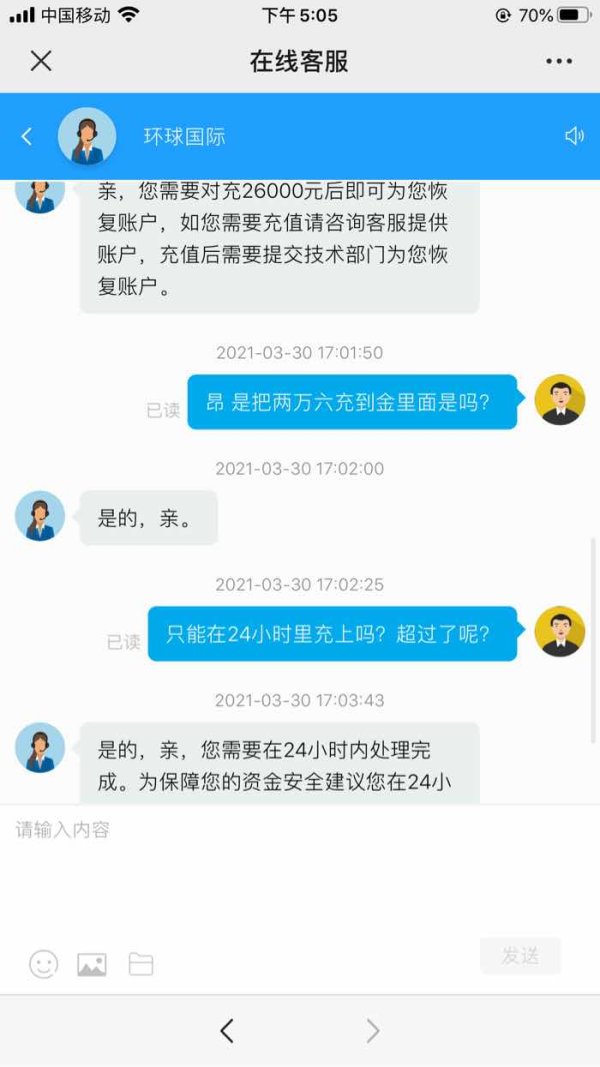Screen dimensions: 600x1067
Task: Attach a file using the folder icon
Action: (x=141, y=964)
